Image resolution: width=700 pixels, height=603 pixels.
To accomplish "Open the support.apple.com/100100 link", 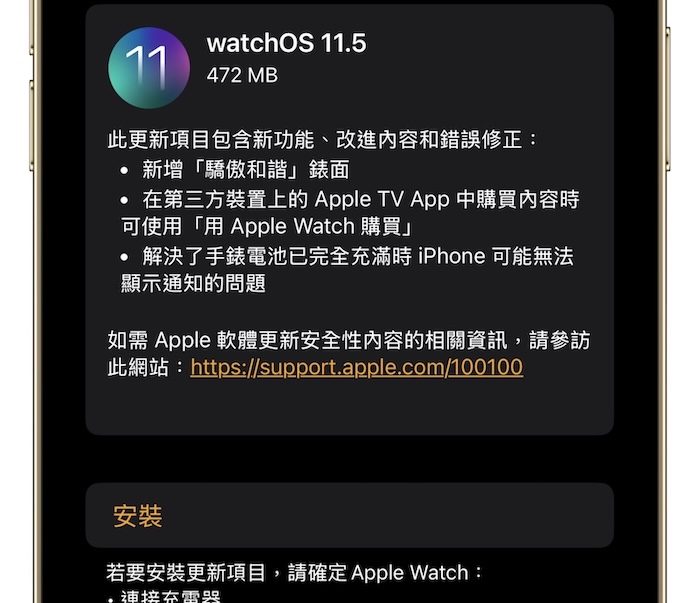I will [356, 367].
